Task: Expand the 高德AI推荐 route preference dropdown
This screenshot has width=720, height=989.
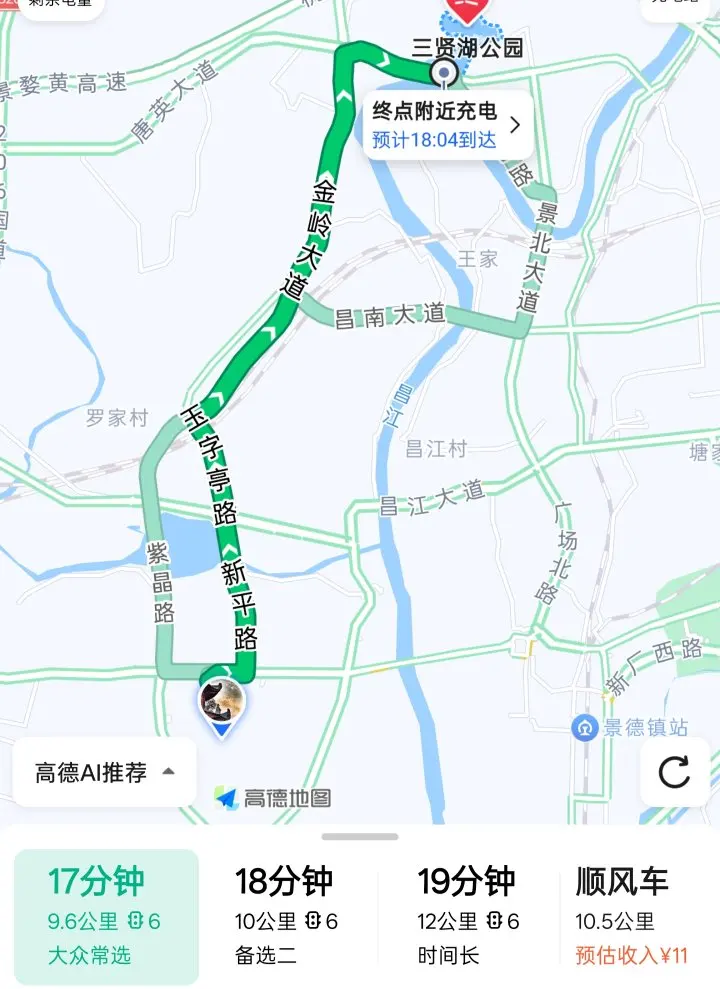Action: pos(105,772)
